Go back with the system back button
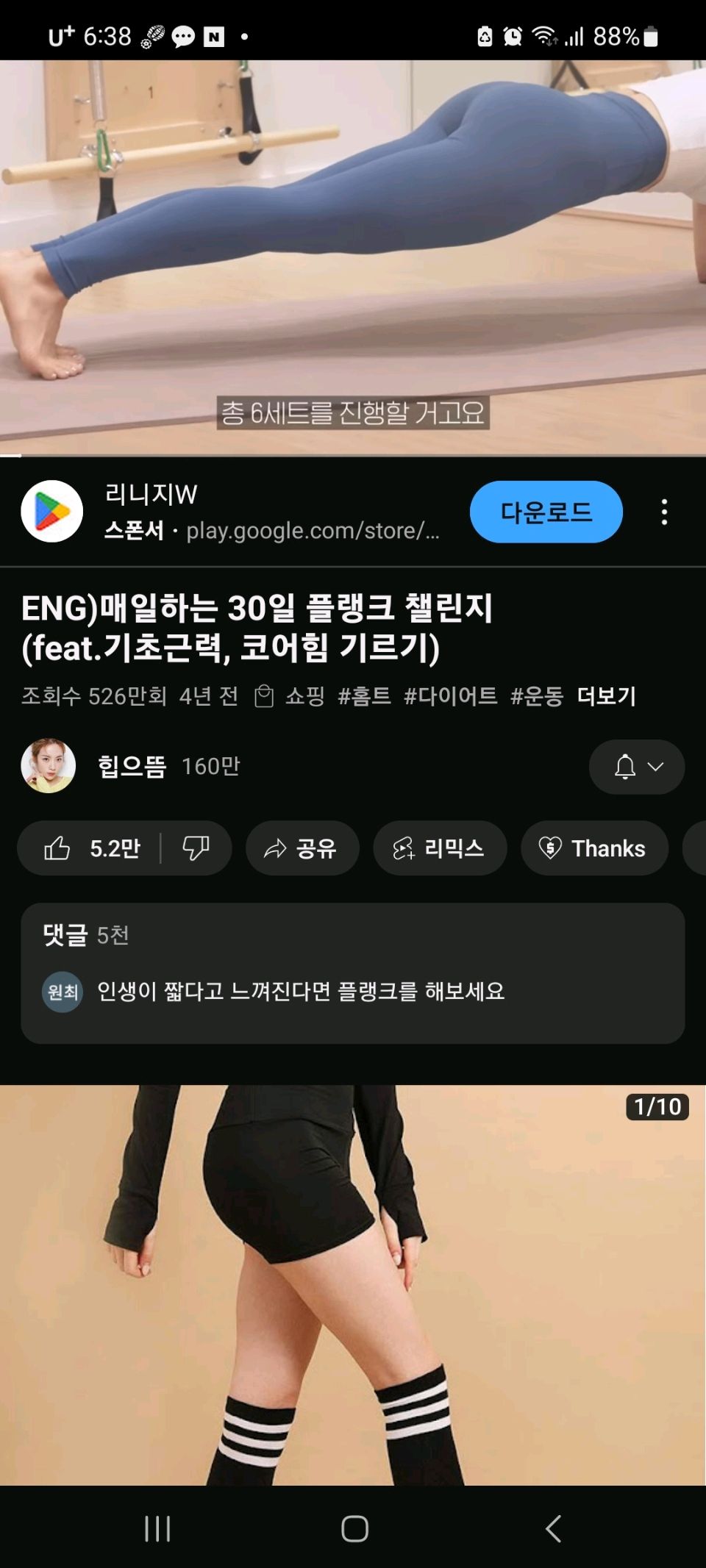 click(x=553, y=1528)
